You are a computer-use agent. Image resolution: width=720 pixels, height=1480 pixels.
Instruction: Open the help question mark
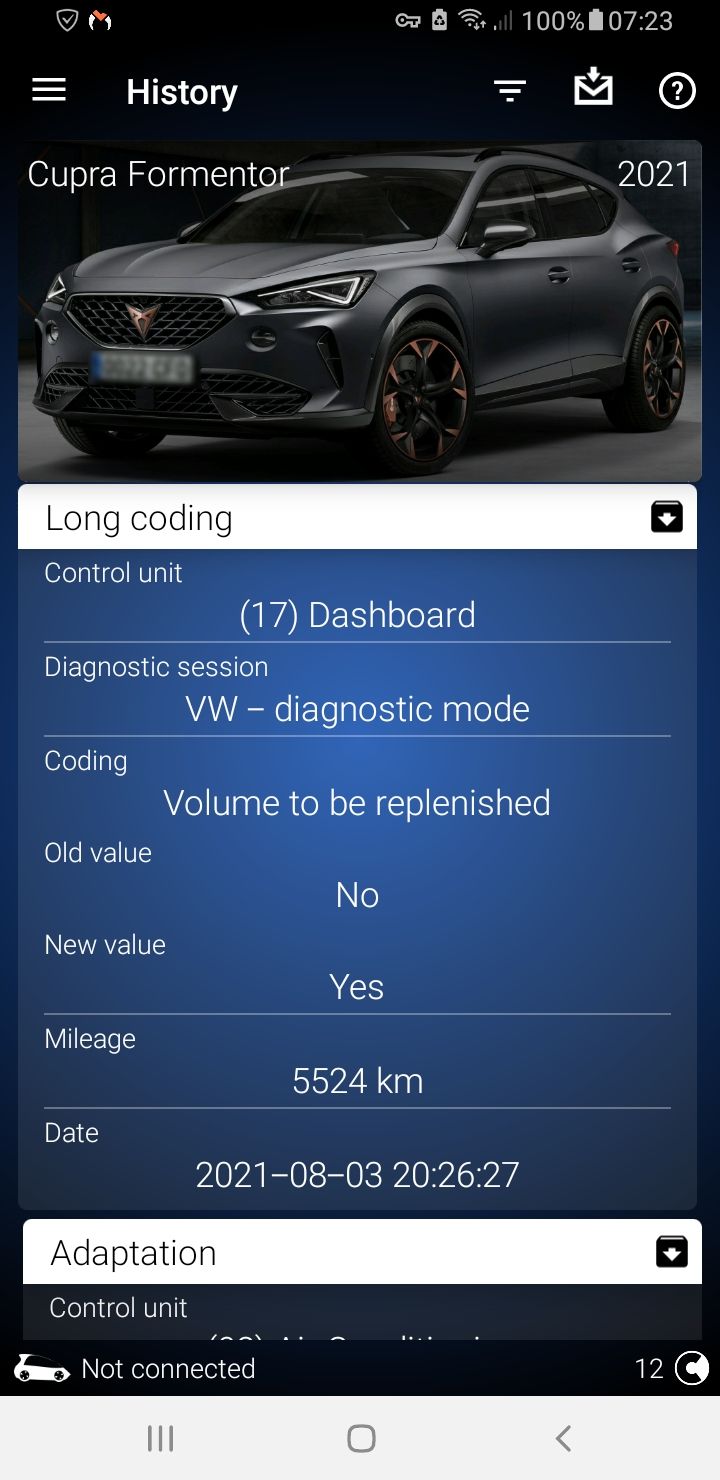click(677, 92)
